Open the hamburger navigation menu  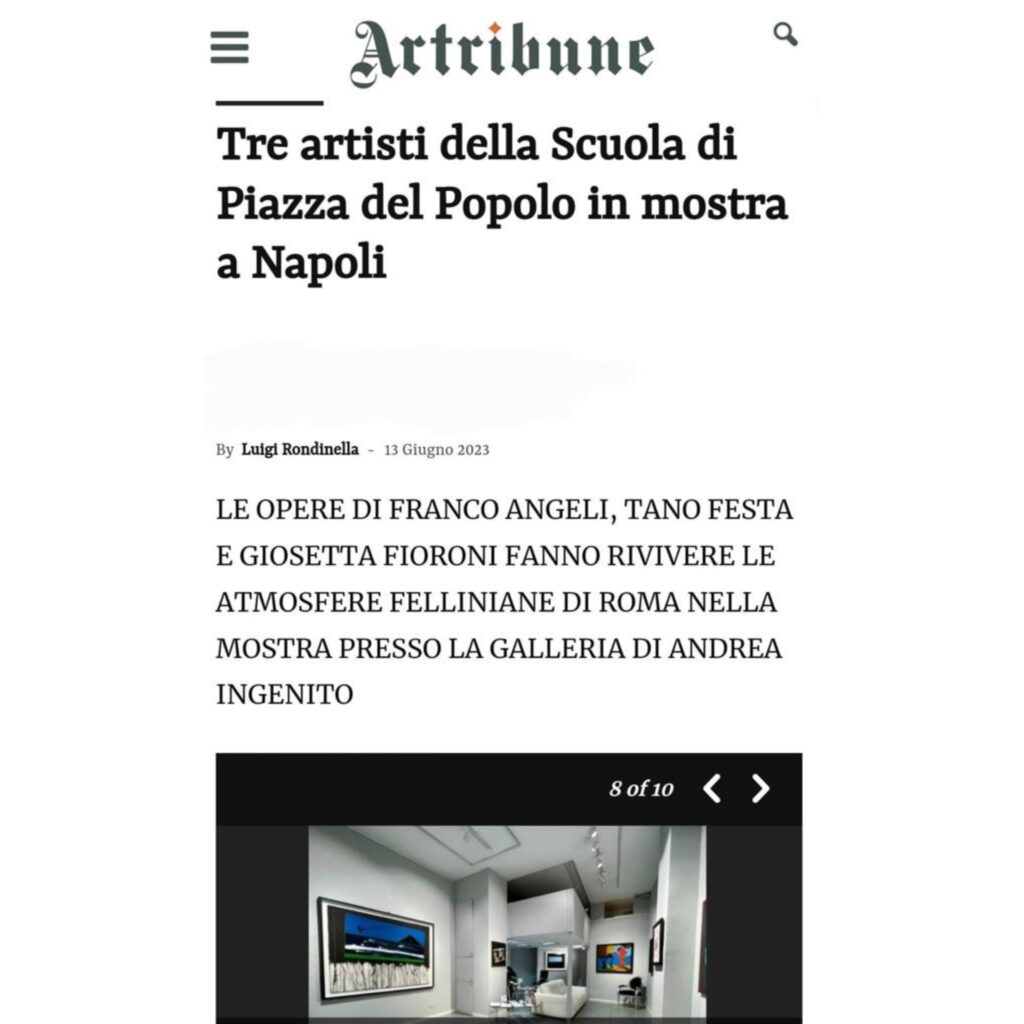[x=229, y=47]
